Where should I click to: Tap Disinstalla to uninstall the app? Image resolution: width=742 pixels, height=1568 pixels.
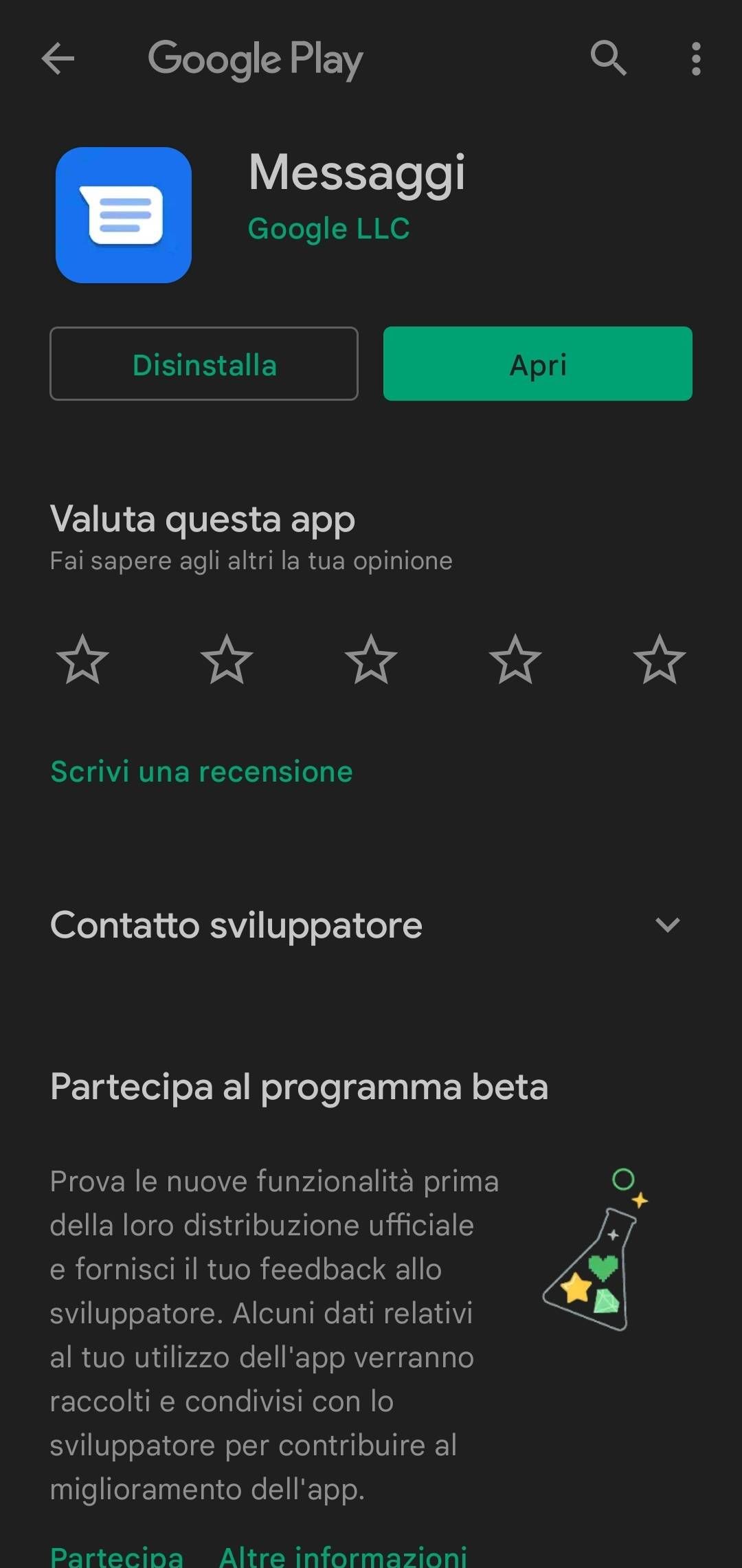pos(203,364)
